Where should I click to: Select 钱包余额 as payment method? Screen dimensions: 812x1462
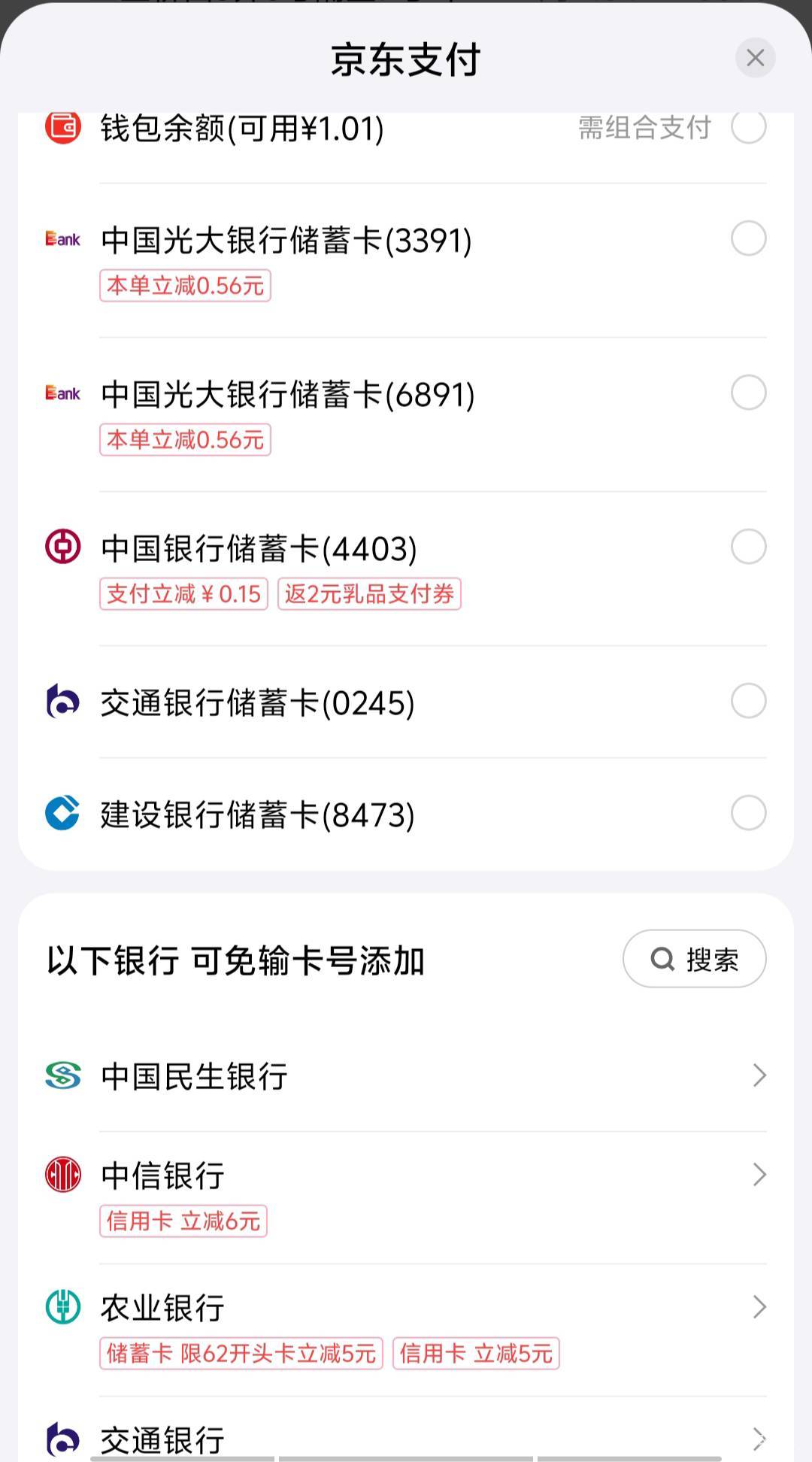748,128
